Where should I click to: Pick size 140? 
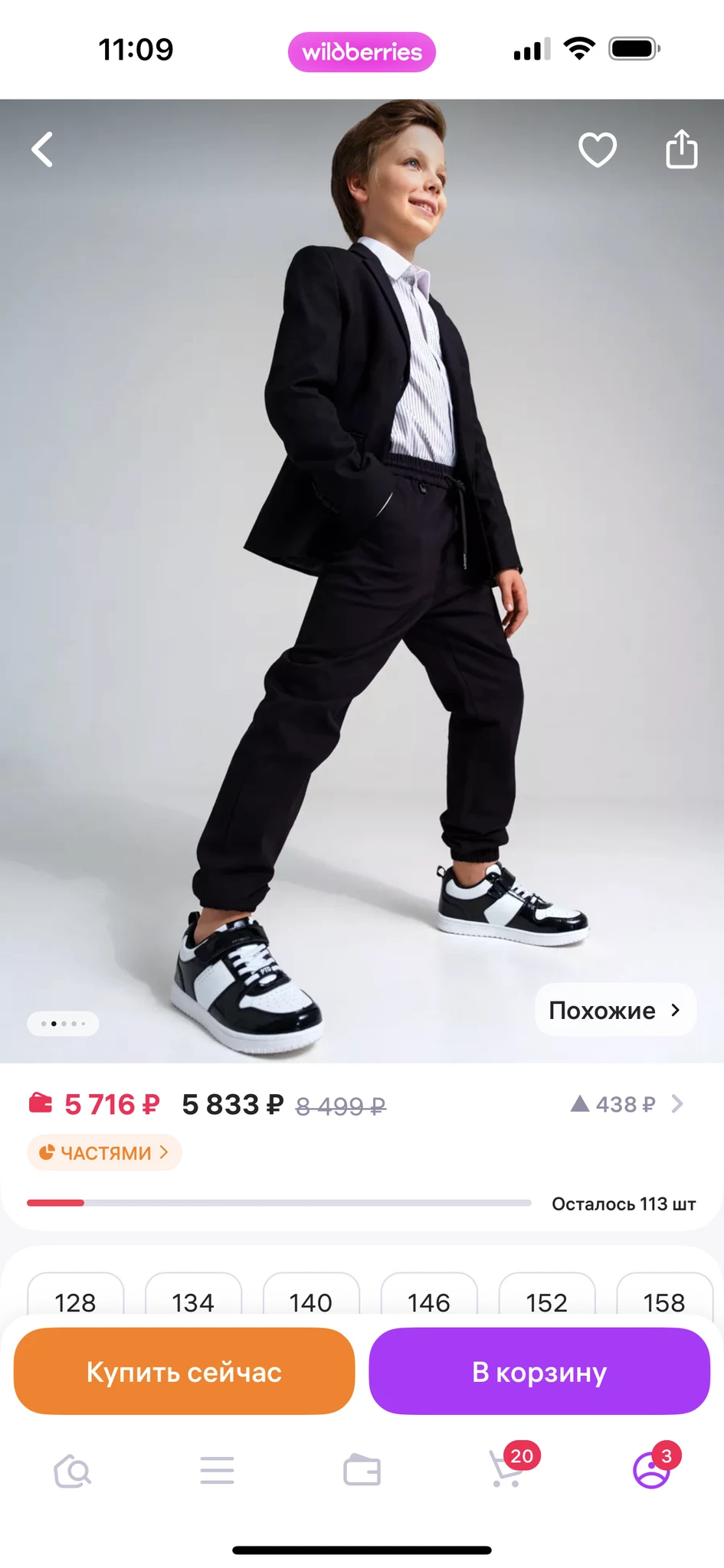(311, 1300)
